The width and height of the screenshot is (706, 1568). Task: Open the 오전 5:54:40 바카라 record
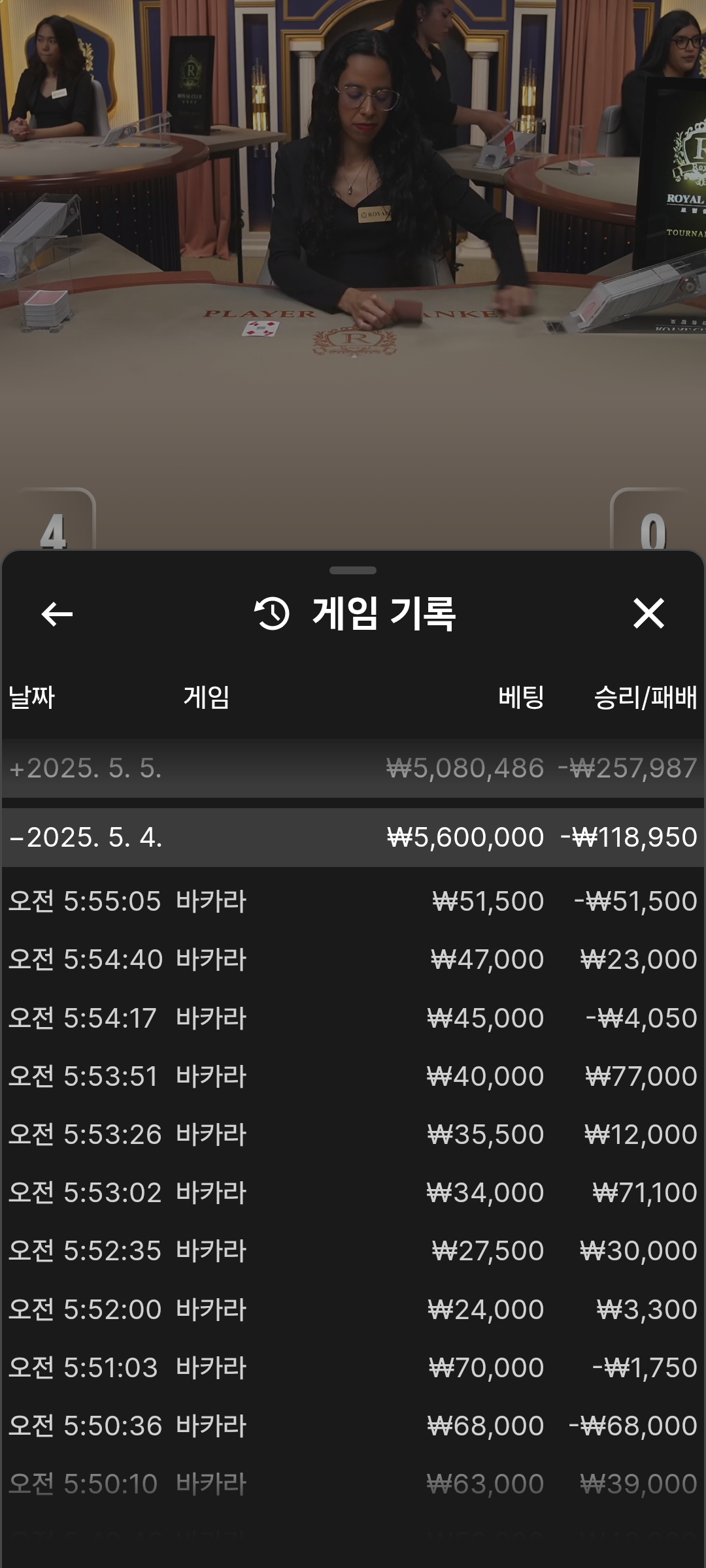coord(353,960)
